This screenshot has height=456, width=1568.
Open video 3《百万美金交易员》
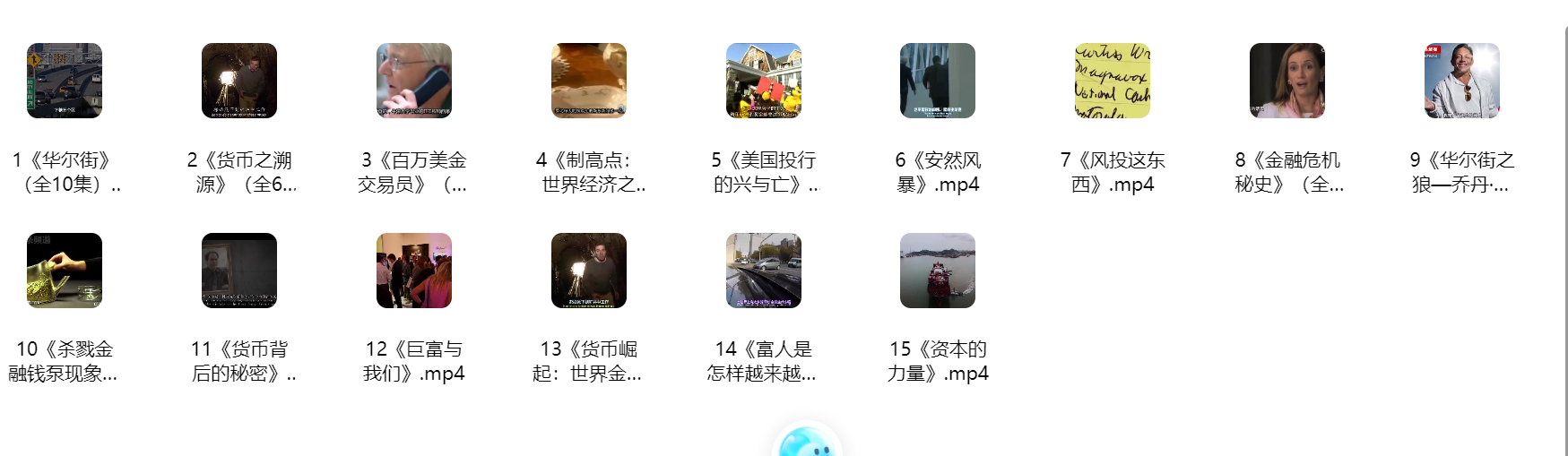pyautogui.click(x=414, y=81)
